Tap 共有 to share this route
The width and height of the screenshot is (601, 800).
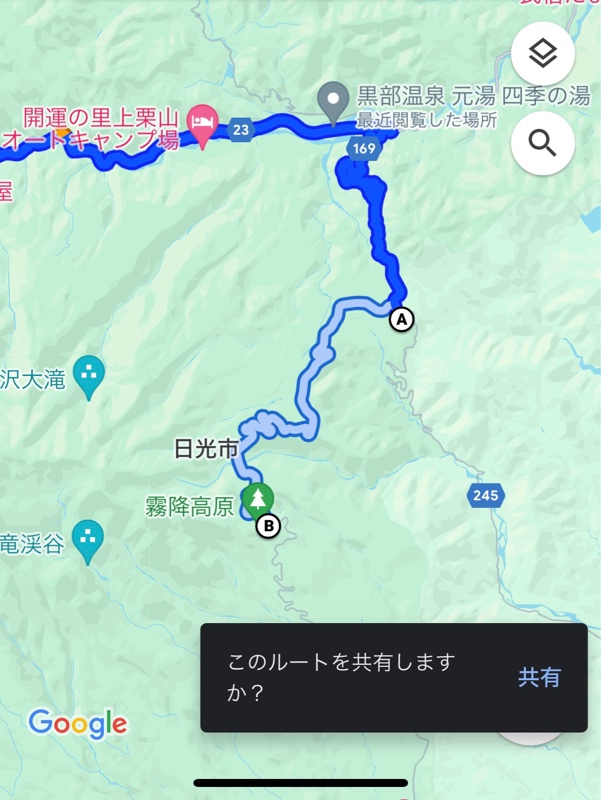pos(539,677)
